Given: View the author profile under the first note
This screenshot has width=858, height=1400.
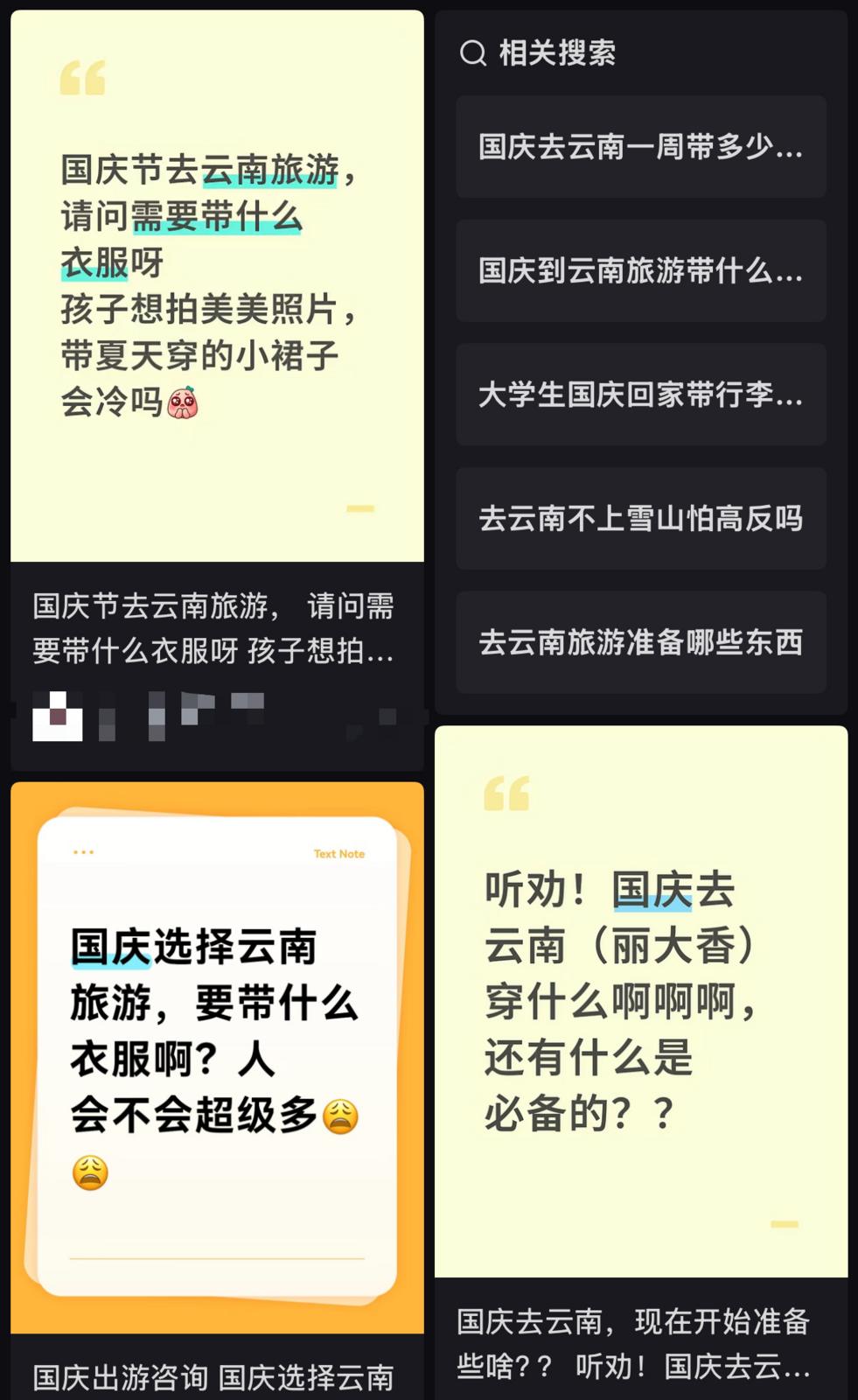Looking at the screenshot, I should tap(58, 717).
